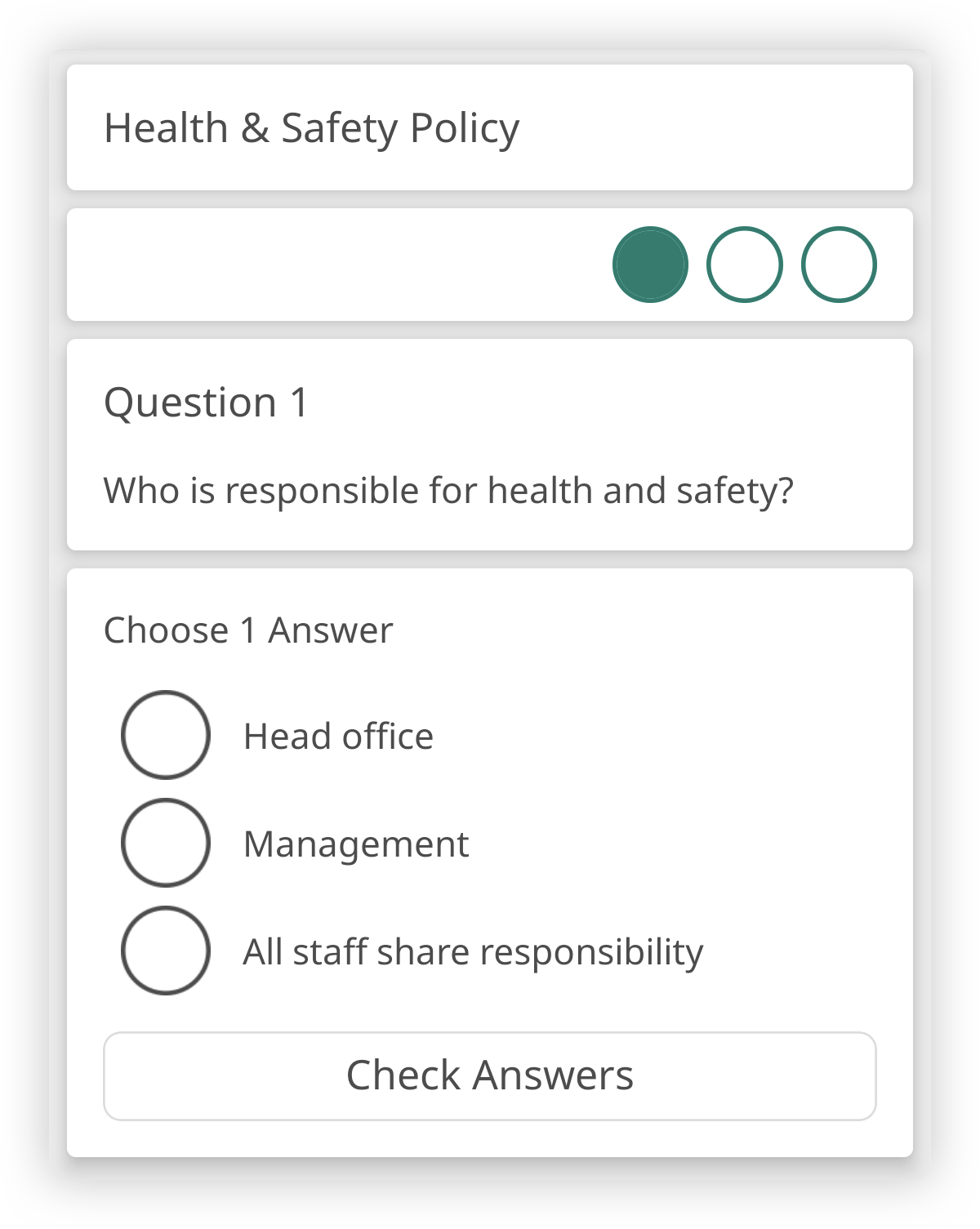This screenshot has width=980, height=1229.
Task: Select the Head office answer
Action: coord(166,735)
